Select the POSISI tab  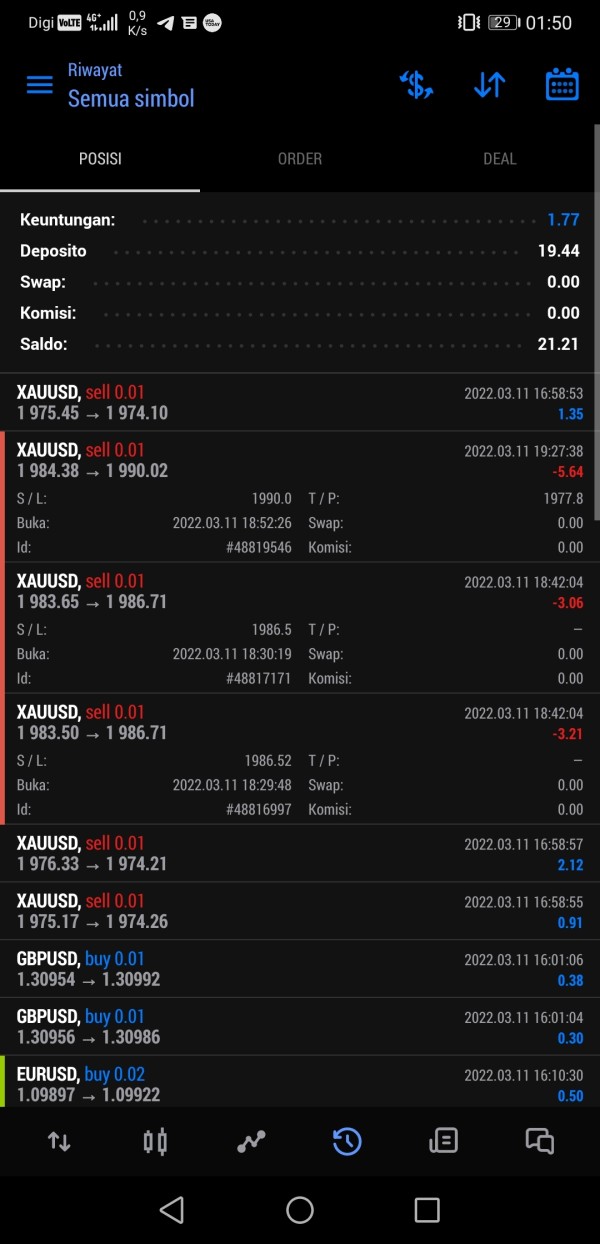[100, 159]
